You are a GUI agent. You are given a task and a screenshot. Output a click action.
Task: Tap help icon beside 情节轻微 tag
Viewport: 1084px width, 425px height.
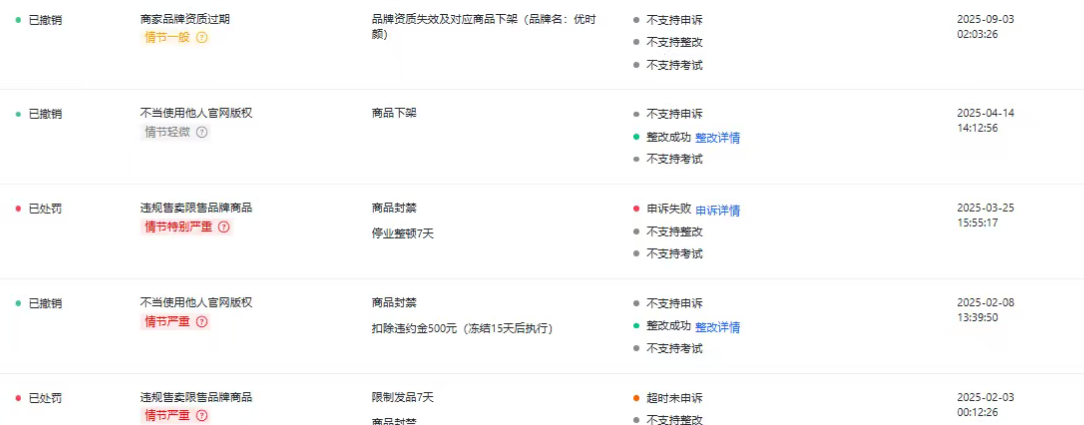click(x=202, y=132)
